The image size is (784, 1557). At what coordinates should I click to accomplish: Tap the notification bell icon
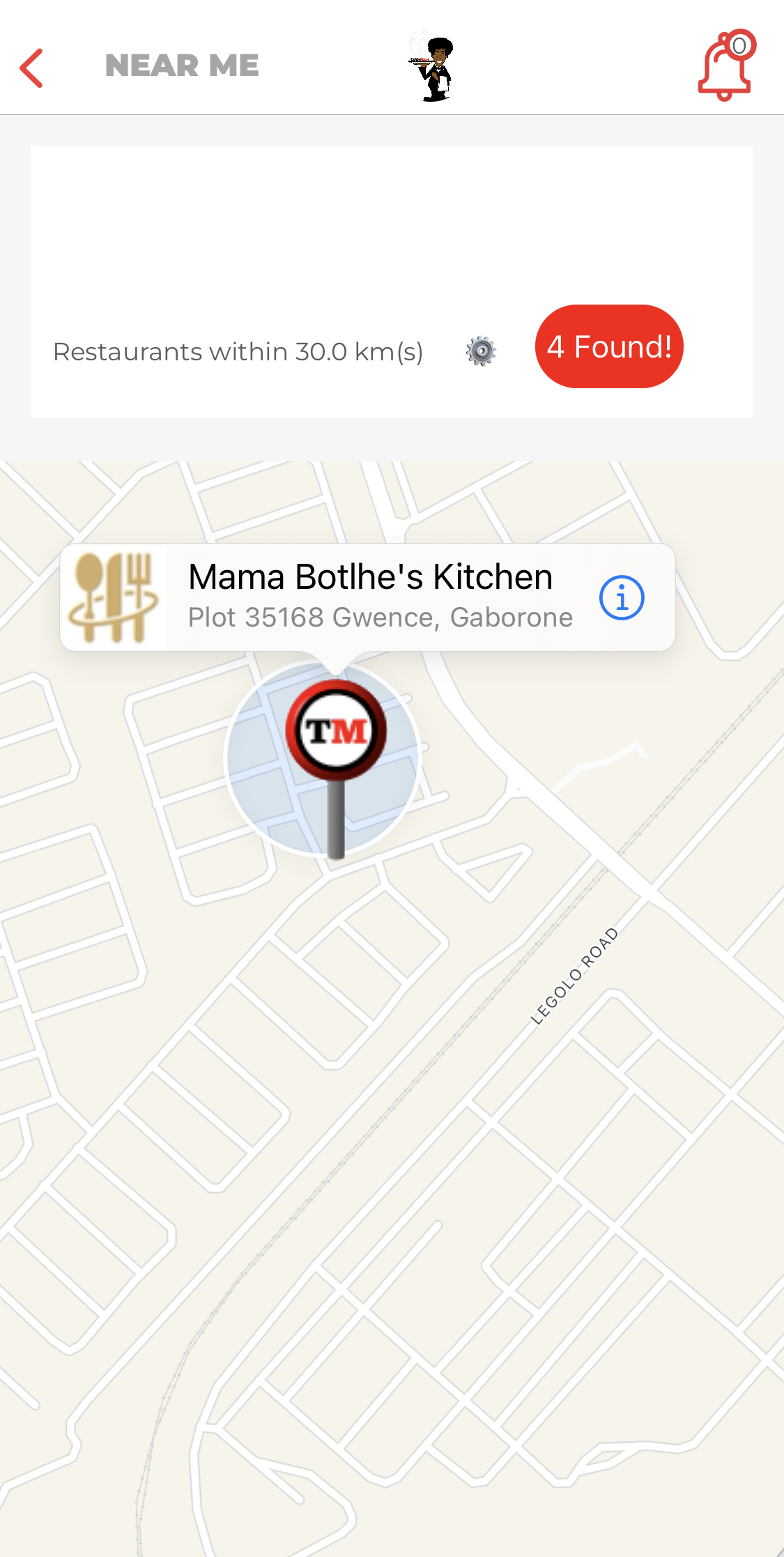(725, 68)
